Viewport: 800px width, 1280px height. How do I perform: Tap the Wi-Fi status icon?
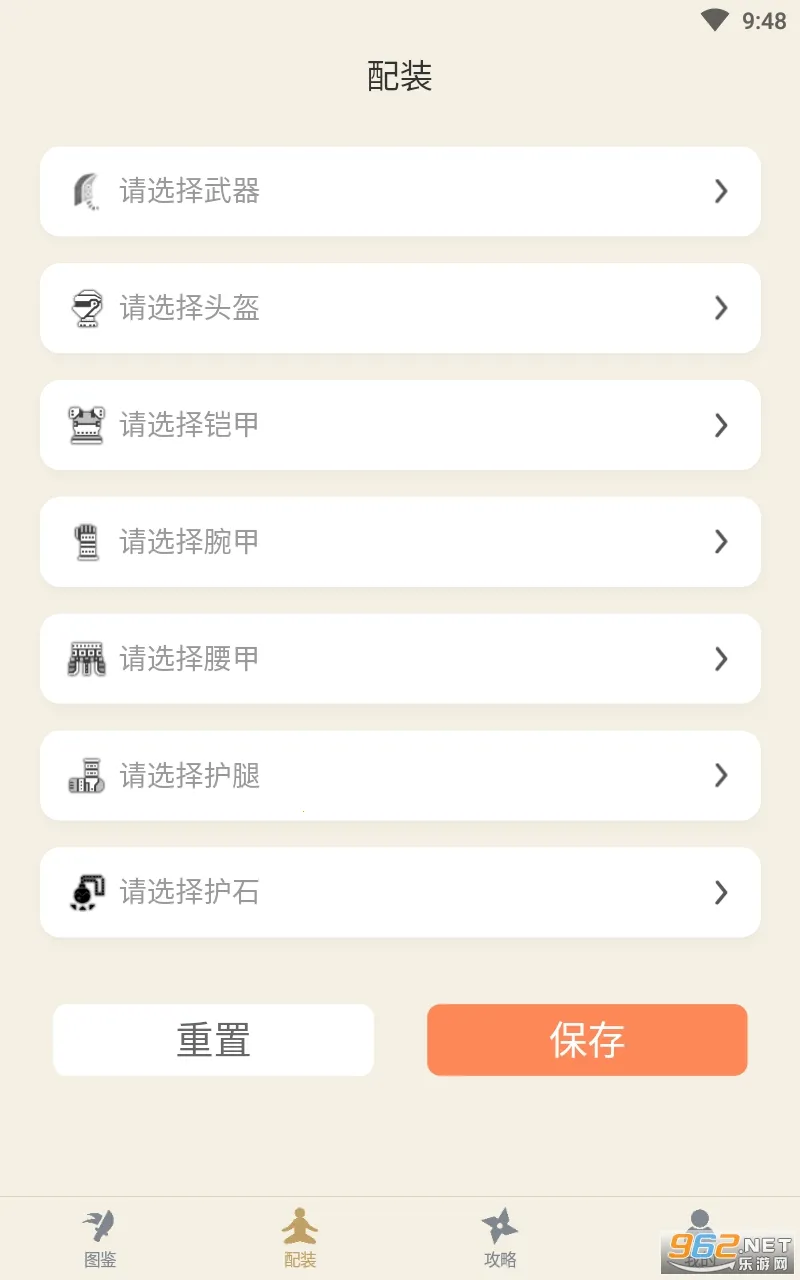tap(713, 19)
